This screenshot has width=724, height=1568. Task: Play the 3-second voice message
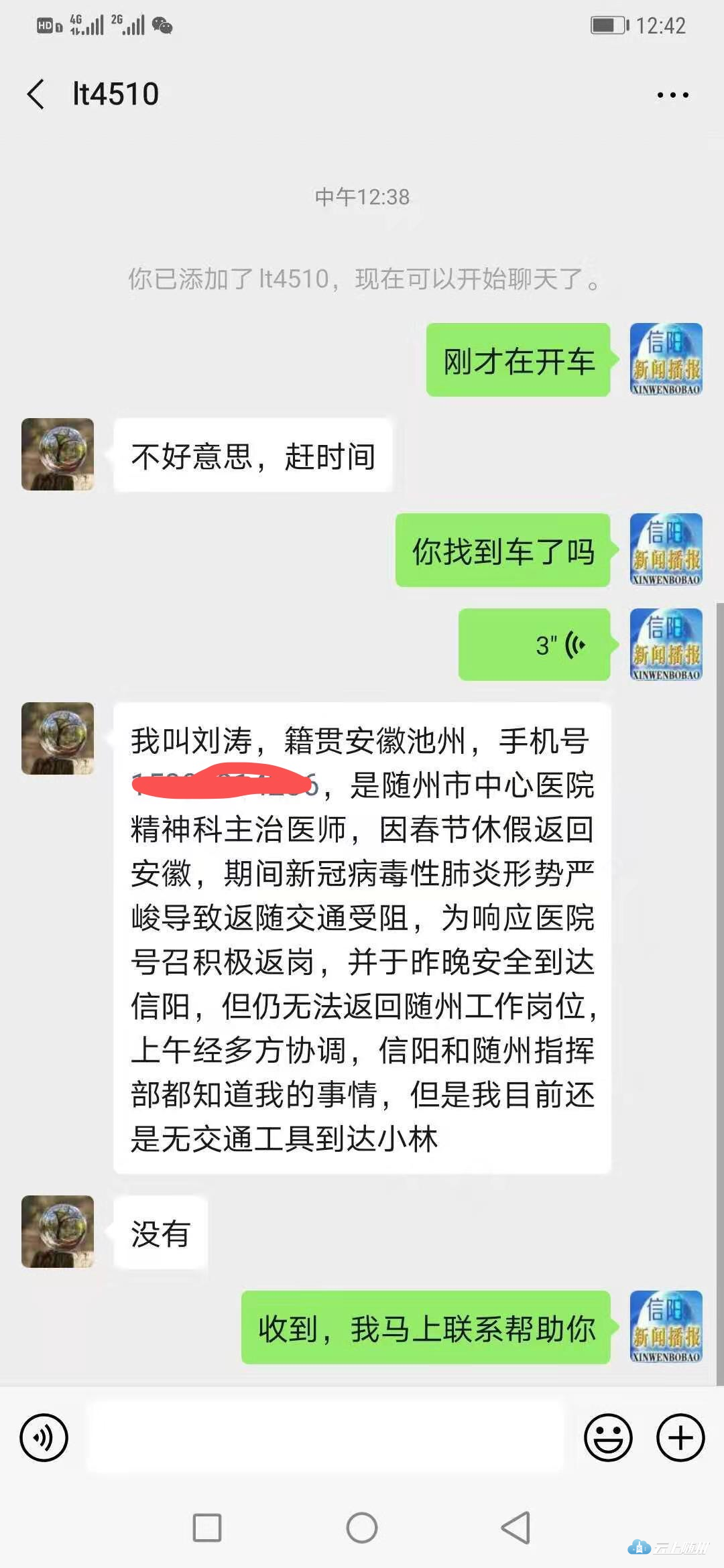click(534, 645)
